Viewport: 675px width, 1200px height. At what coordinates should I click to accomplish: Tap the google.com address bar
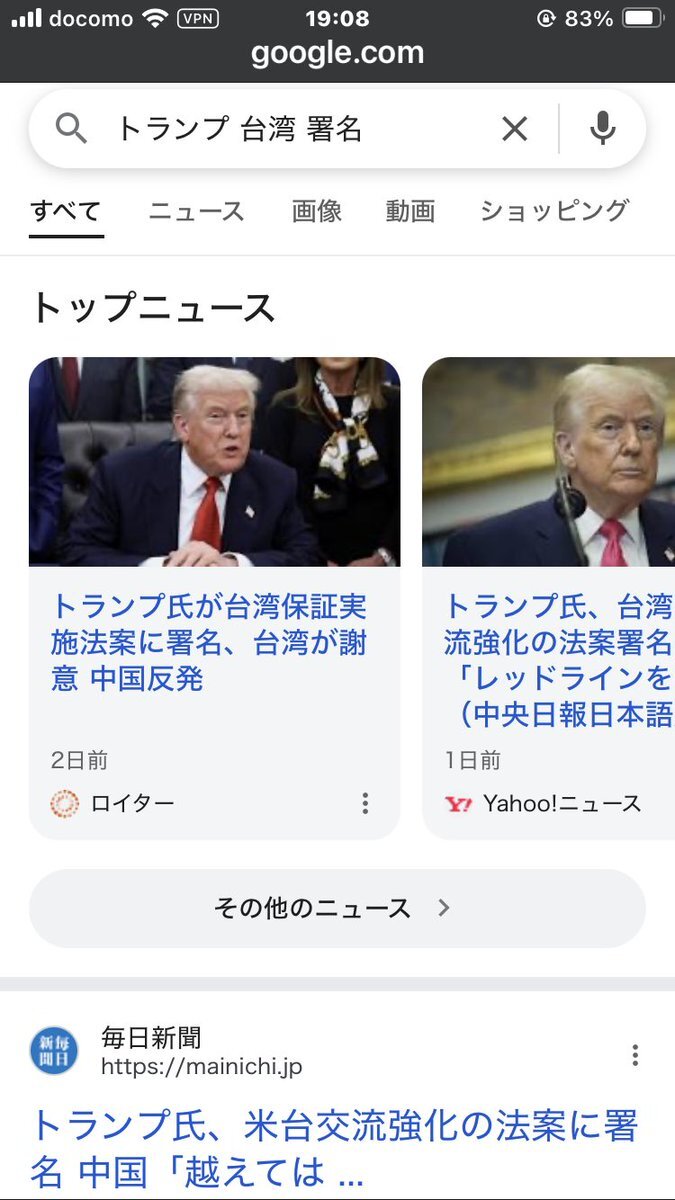pyautogui.click(x=337, y=53)
